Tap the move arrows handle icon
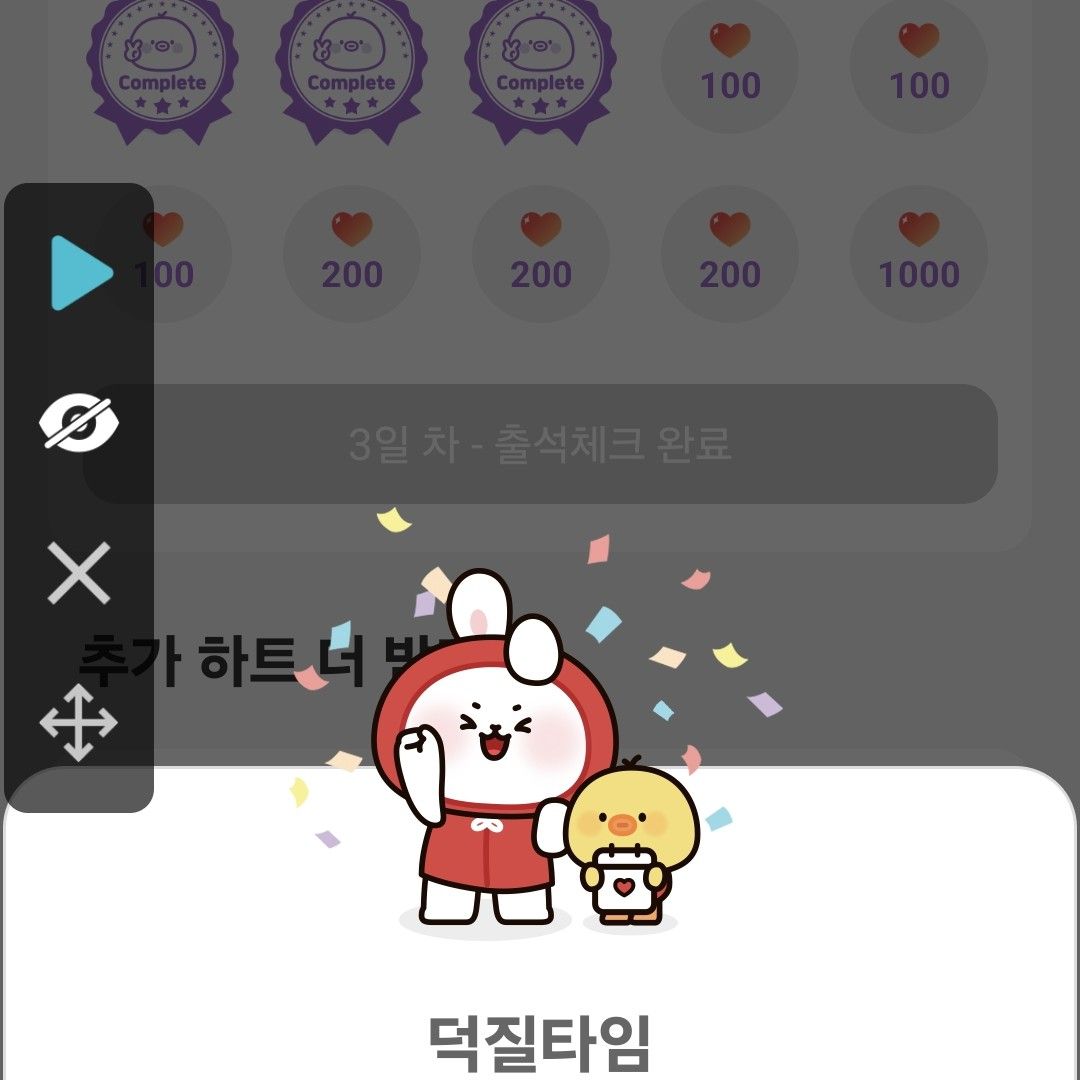Viewport: 1080px width, 1080px height. (x=79, y=722)
